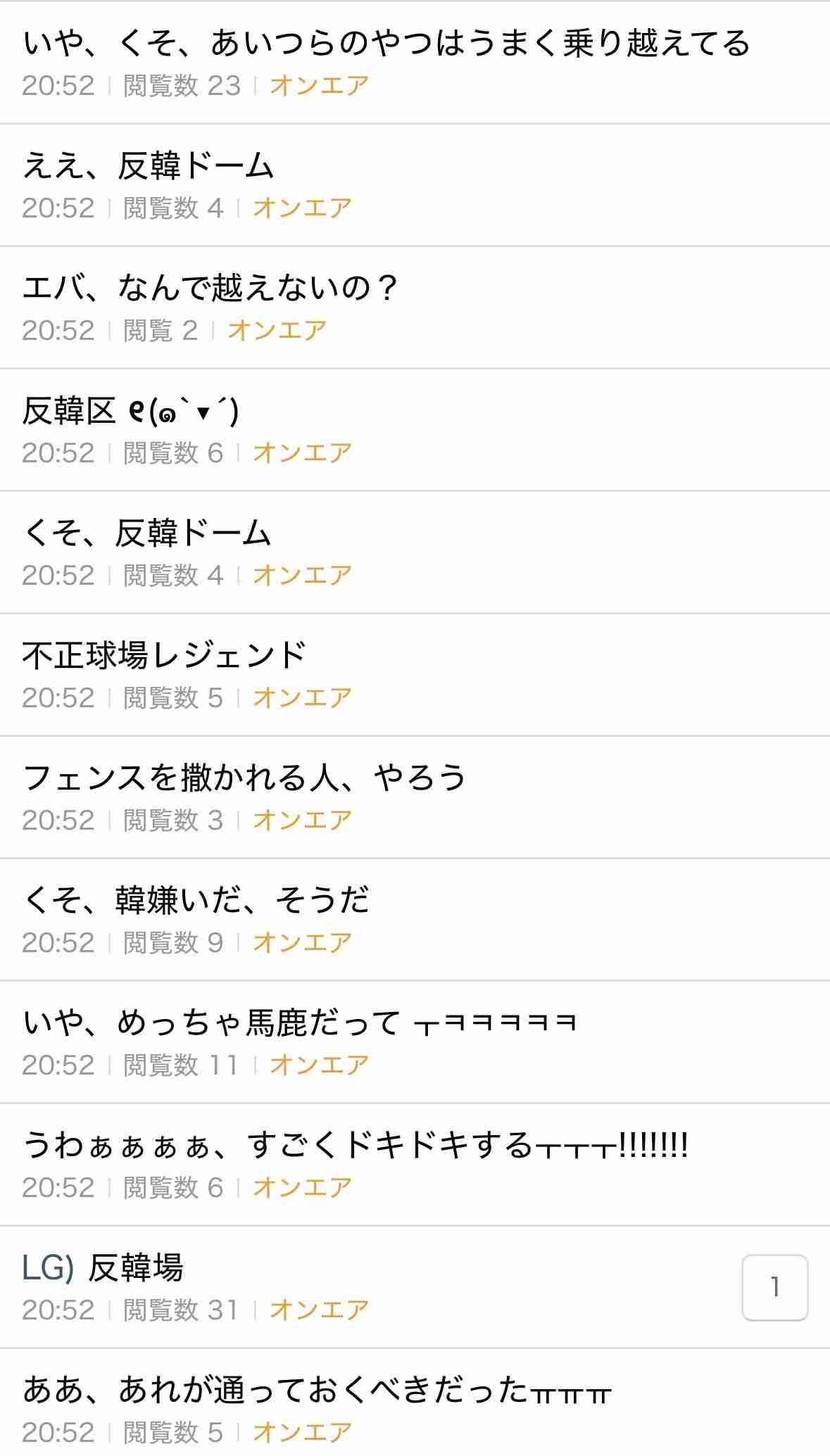The width and height of the screenshot is (830, 1456).
Task: Open the post 'ええ、反韓ドーム'
Action: (148, 166)
